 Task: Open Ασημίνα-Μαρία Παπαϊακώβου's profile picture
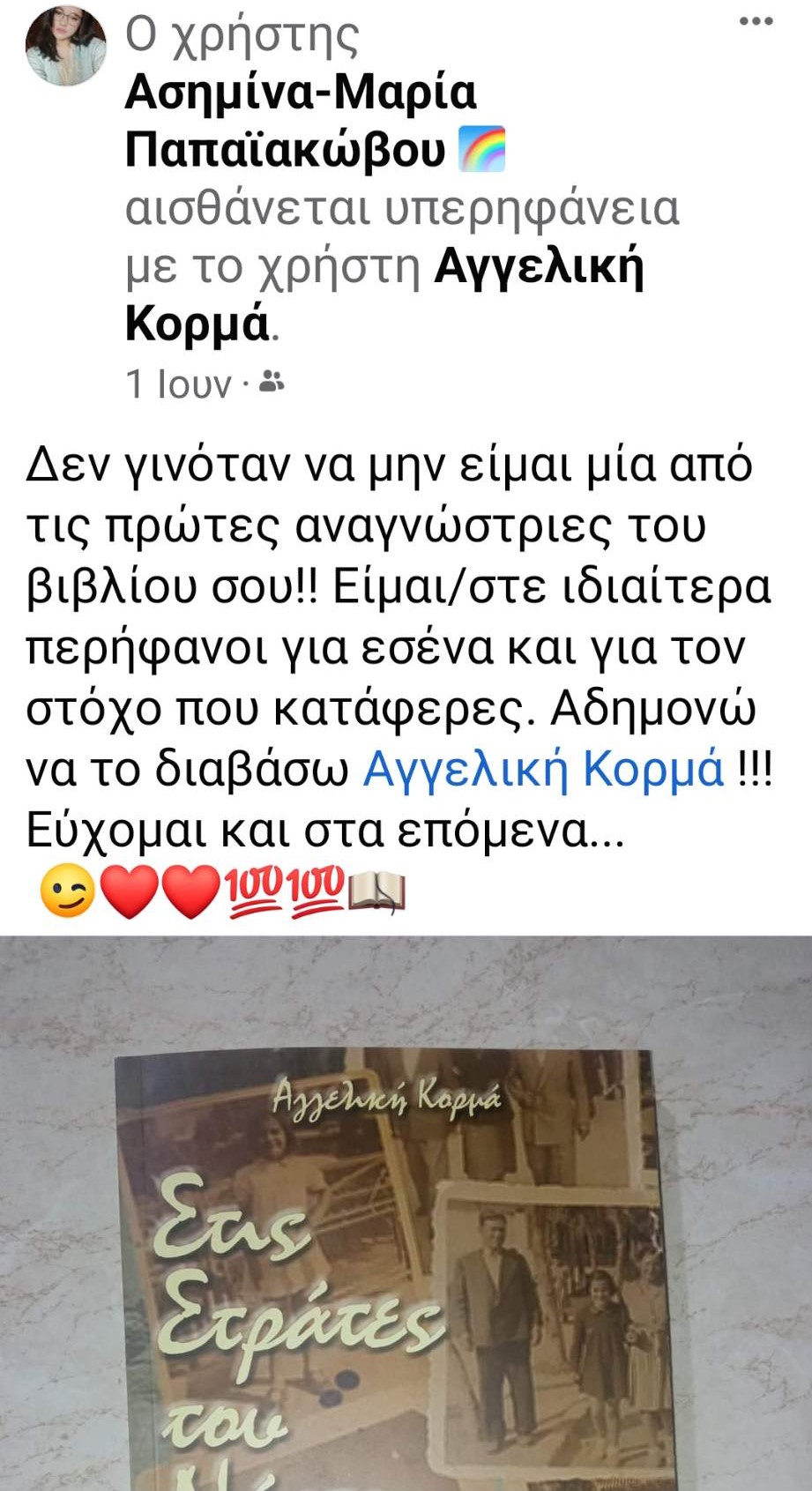[66, 47]
